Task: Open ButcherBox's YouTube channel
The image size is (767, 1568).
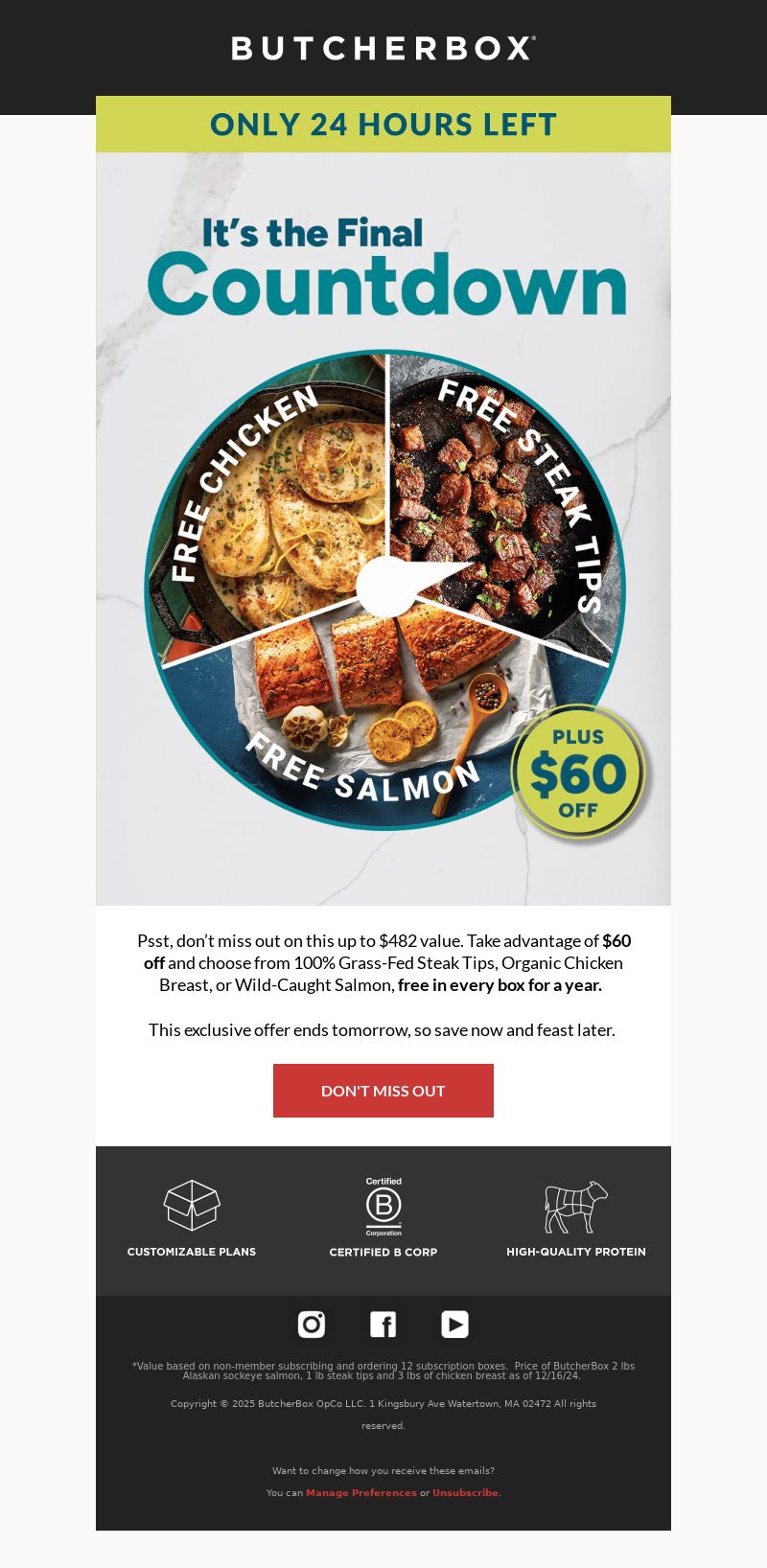Action: click(x=454, y=1324)
